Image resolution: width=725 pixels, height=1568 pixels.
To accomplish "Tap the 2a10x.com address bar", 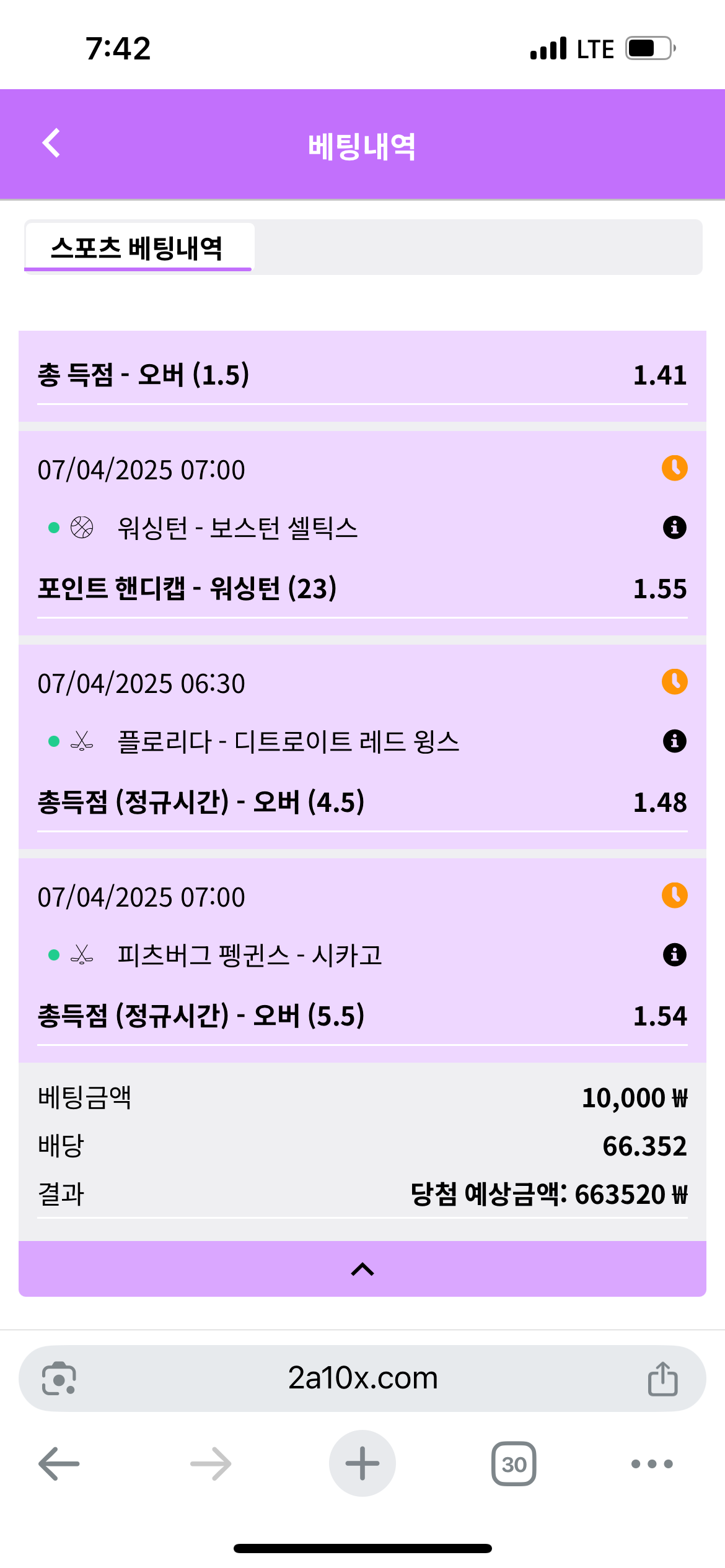I will coord(362,1379).
